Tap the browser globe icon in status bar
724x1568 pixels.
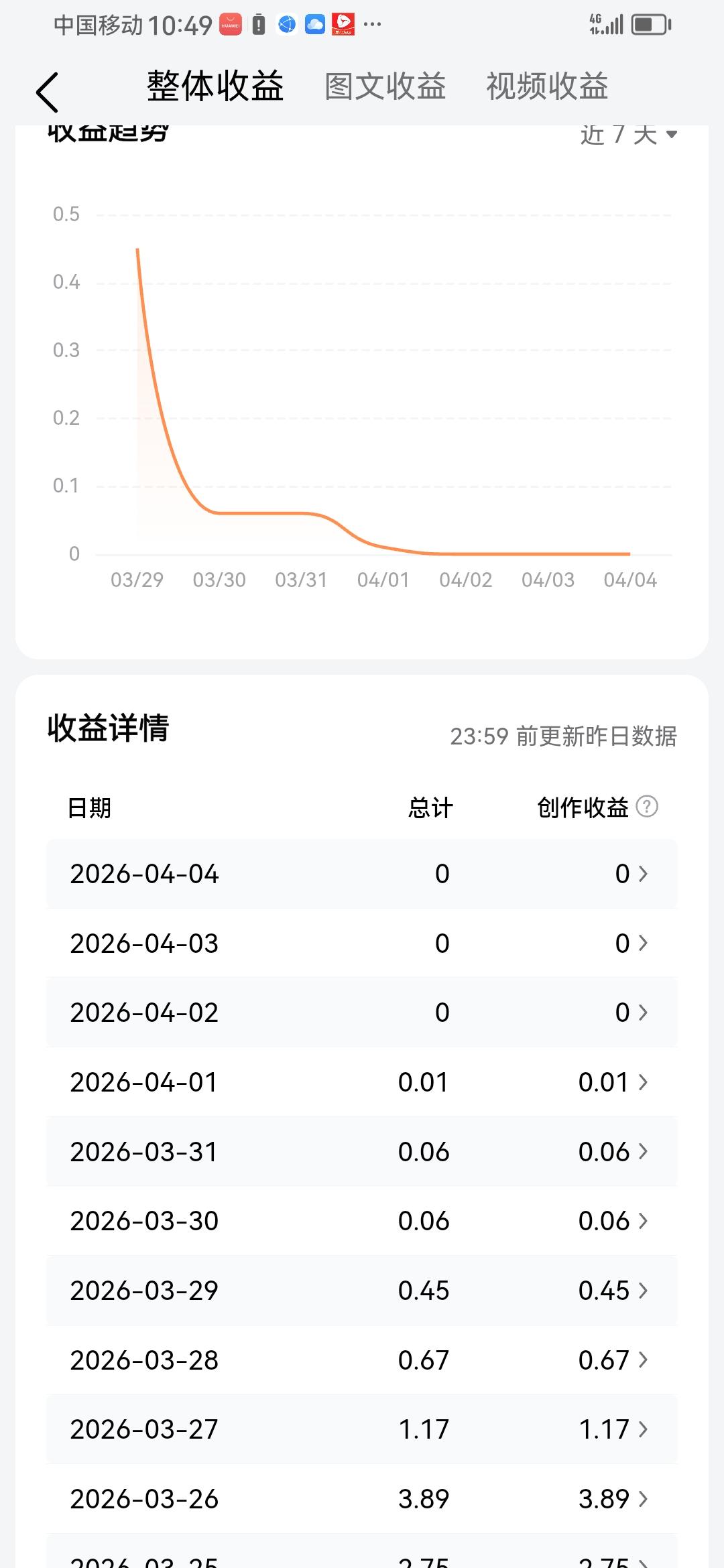coord(287,23)
